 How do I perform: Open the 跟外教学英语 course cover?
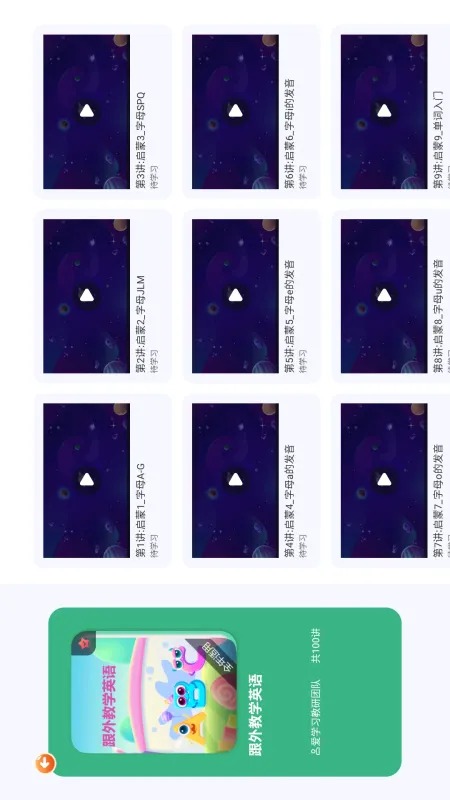(x=154, y=692)
